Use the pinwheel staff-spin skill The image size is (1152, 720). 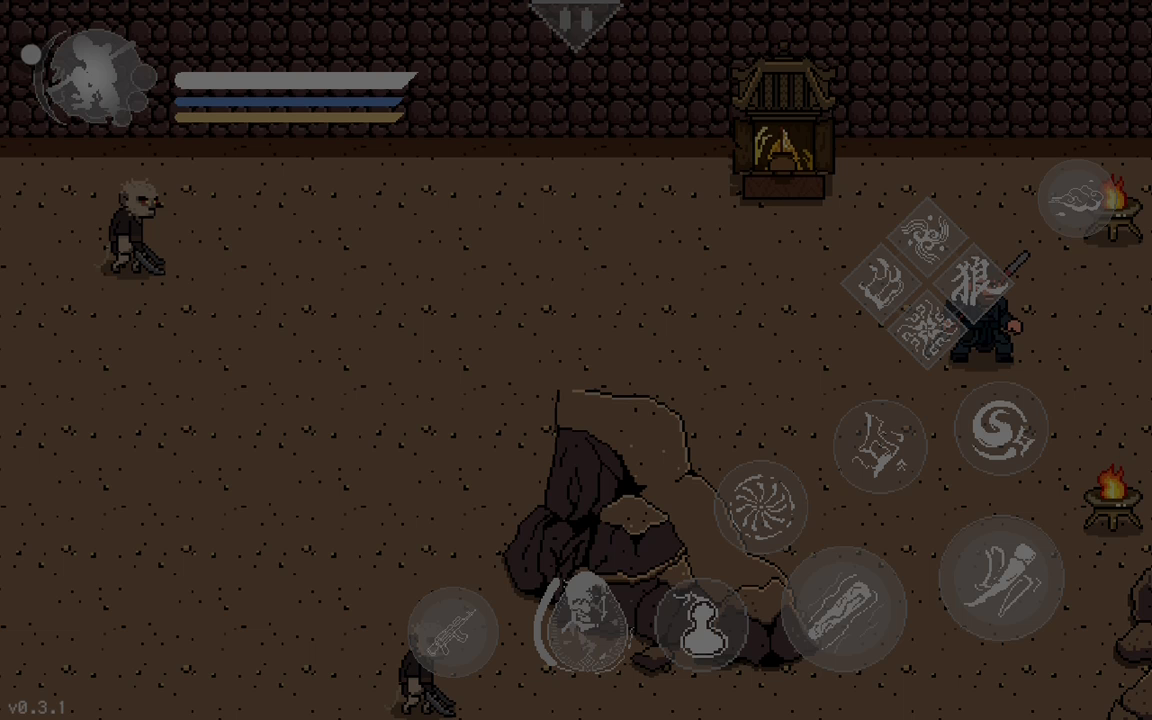[761, 506]
